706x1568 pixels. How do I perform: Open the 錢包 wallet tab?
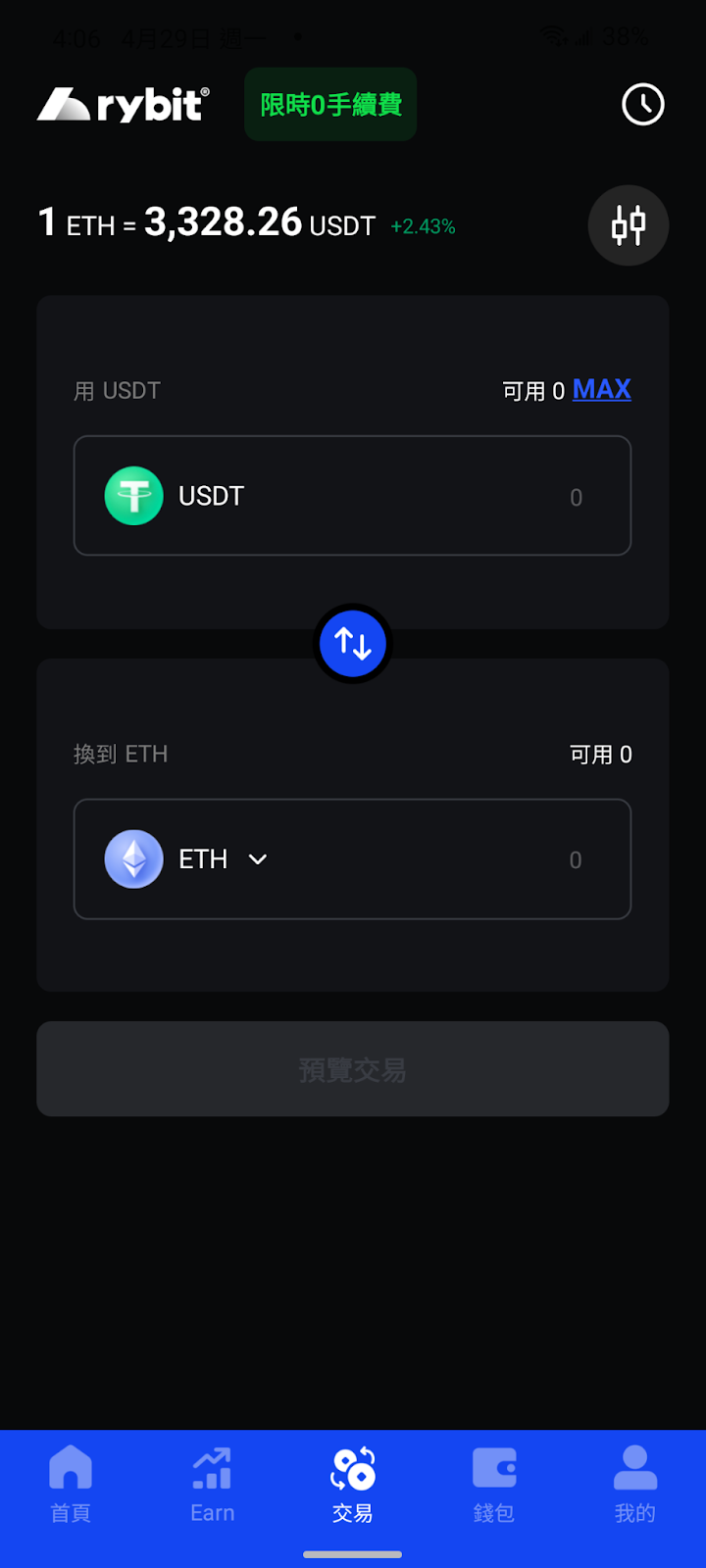pyautogui.click(x=494, y=1484)
